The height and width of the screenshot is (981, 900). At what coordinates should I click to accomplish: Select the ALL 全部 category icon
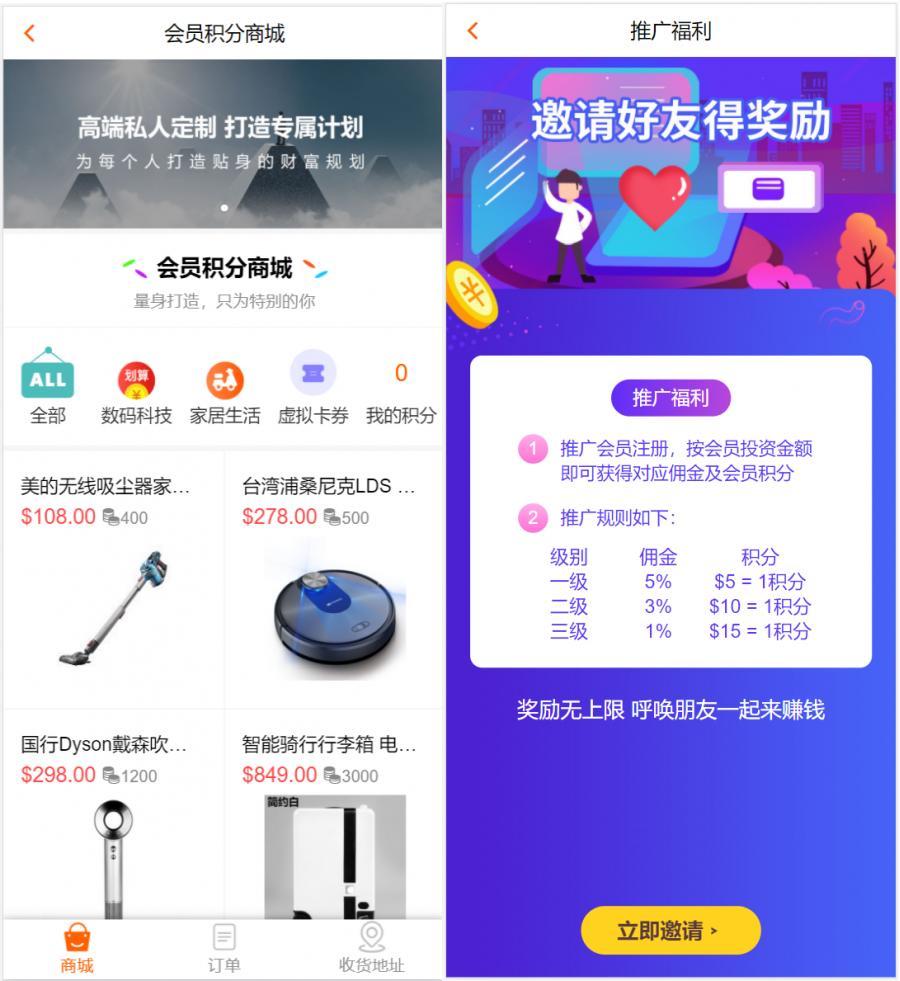[46, 378]
